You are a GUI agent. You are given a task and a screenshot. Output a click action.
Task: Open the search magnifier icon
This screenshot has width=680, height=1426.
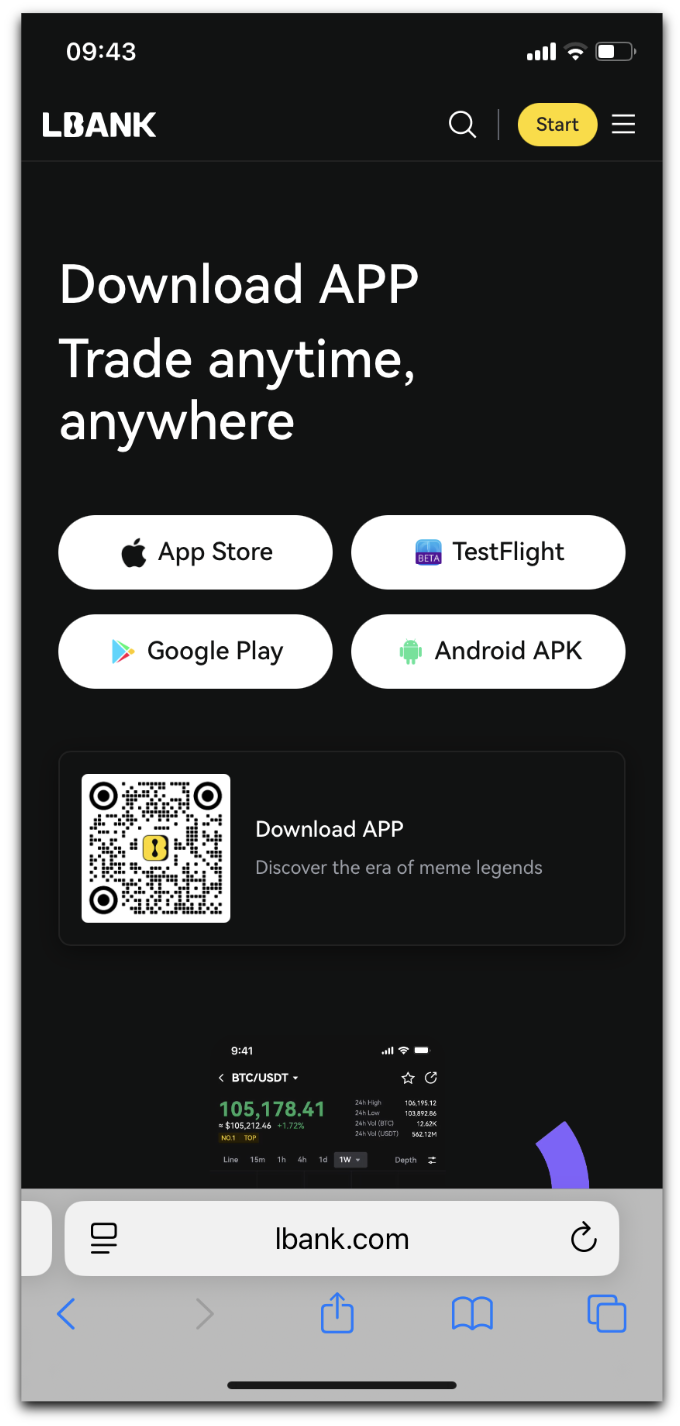click(462, 125)
